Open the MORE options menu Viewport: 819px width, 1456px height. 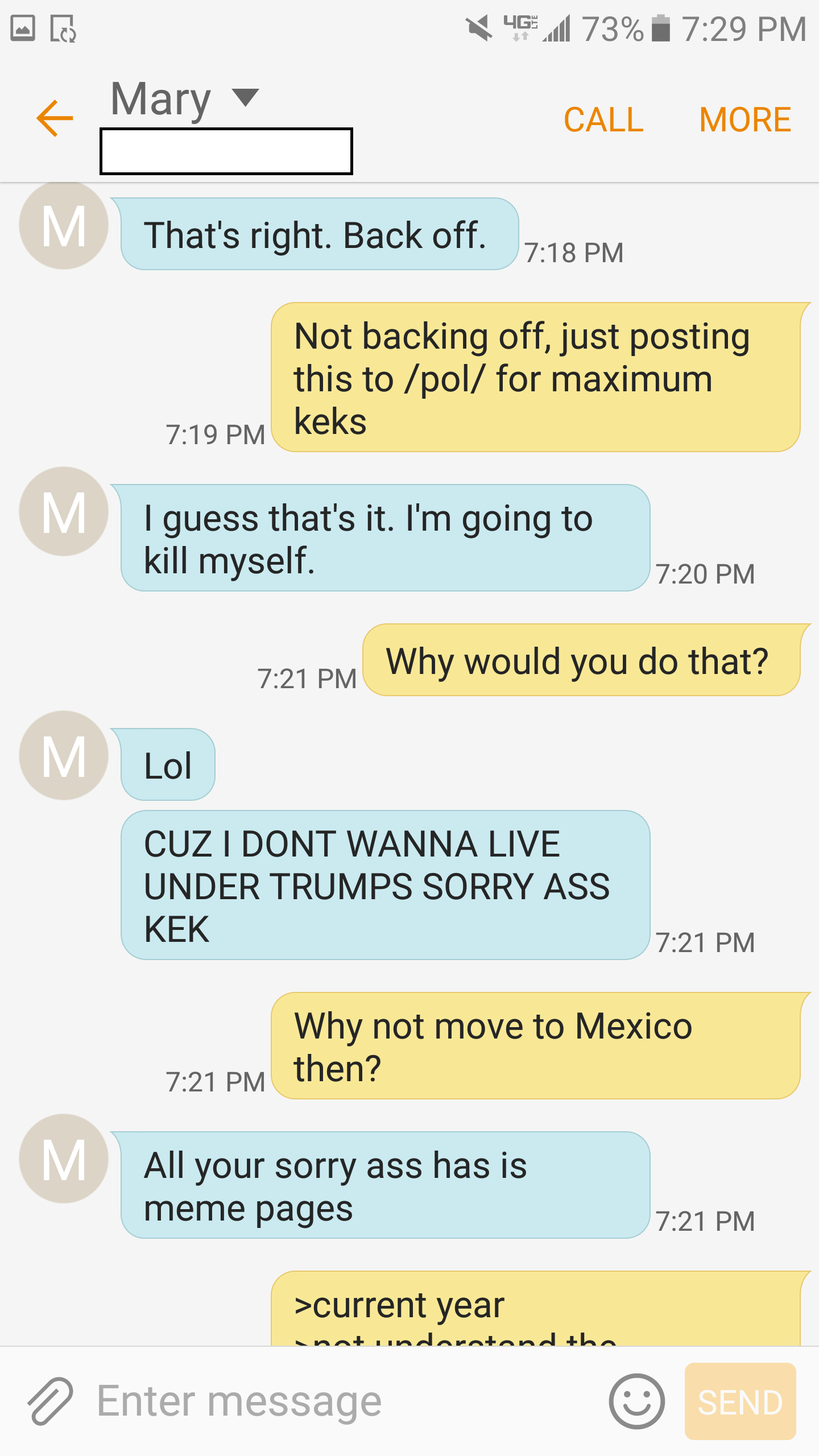tap(745, 120)
